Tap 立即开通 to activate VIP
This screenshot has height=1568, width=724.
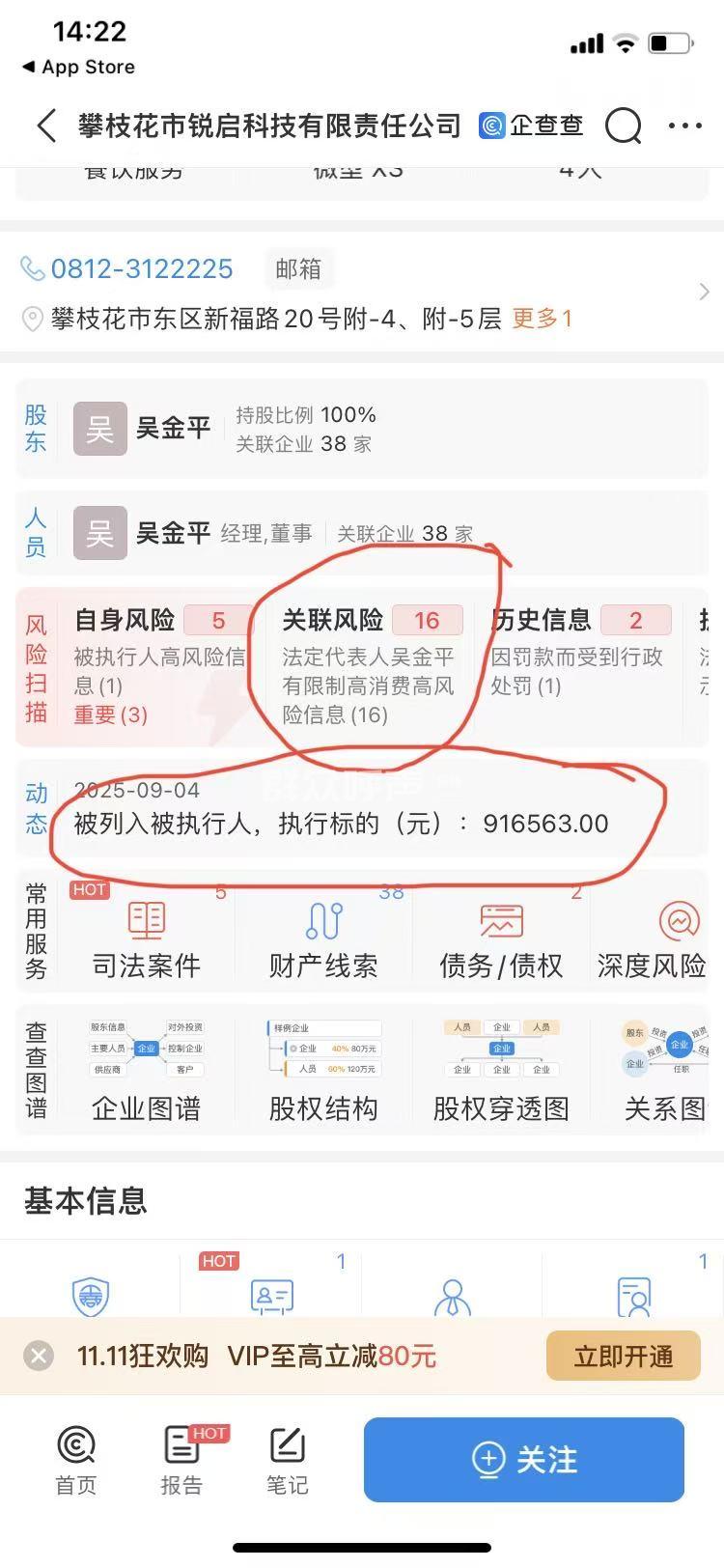pyautogui.click(x=624, y=1356)
